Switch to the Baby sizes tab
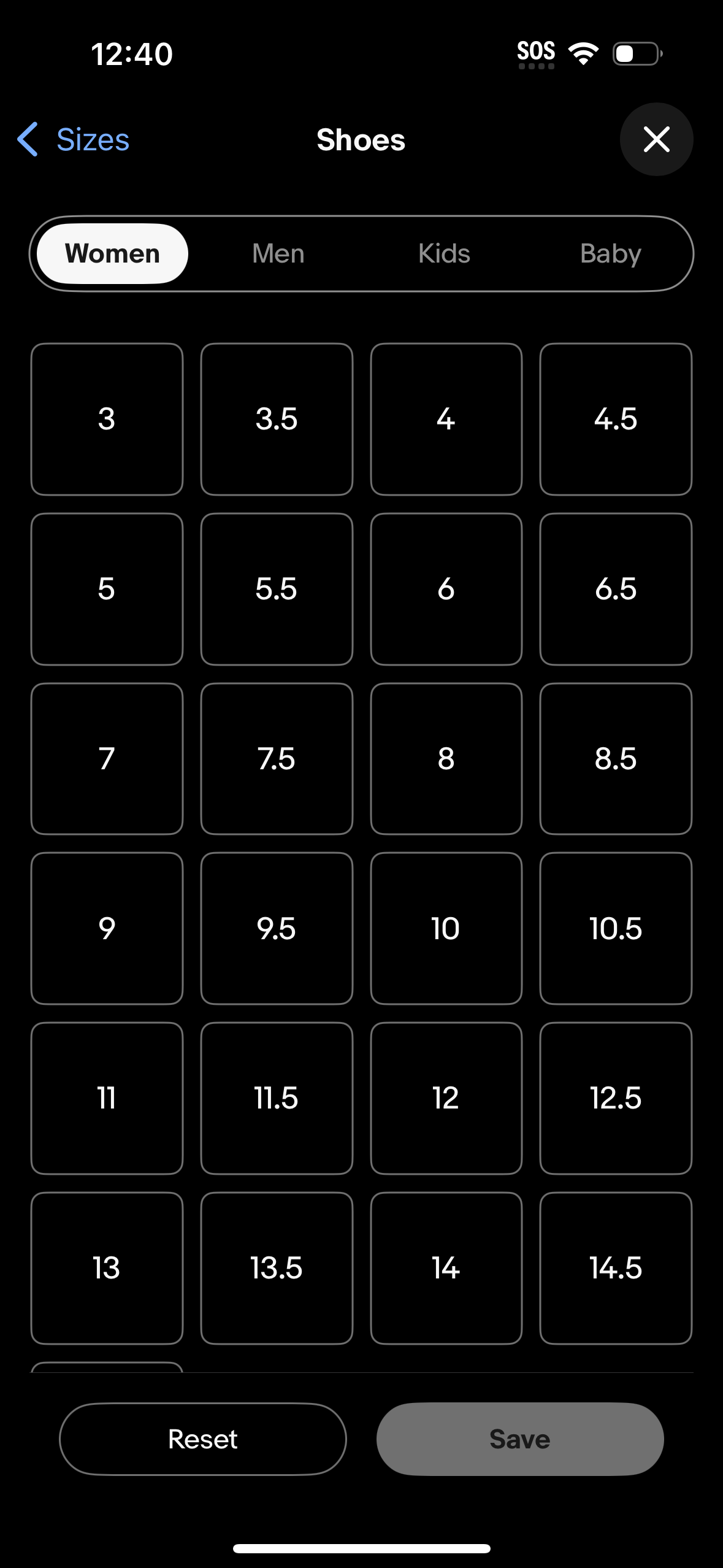The image size is (723, 1568). (611, 253)
